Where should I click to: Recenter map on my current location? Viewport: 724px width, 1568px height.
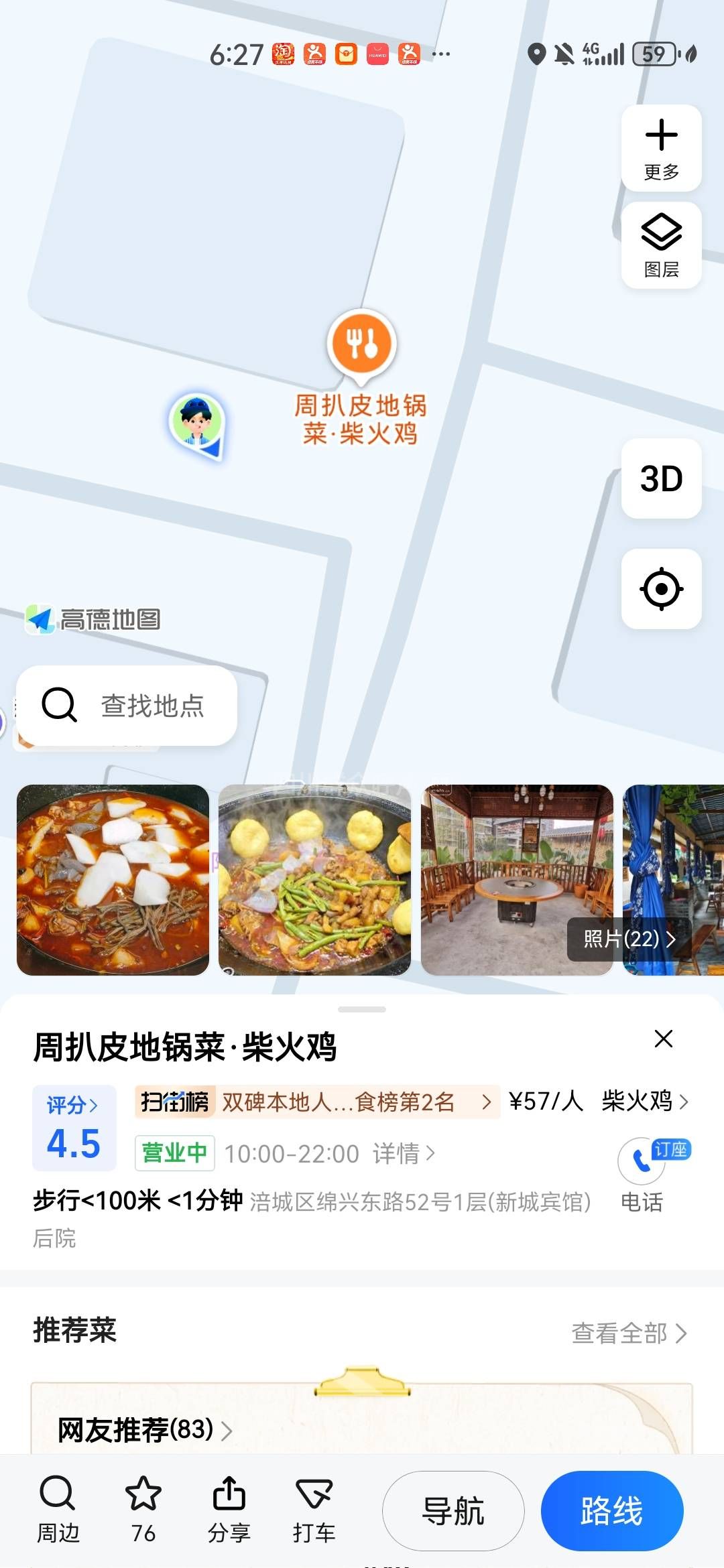[661, 589]
